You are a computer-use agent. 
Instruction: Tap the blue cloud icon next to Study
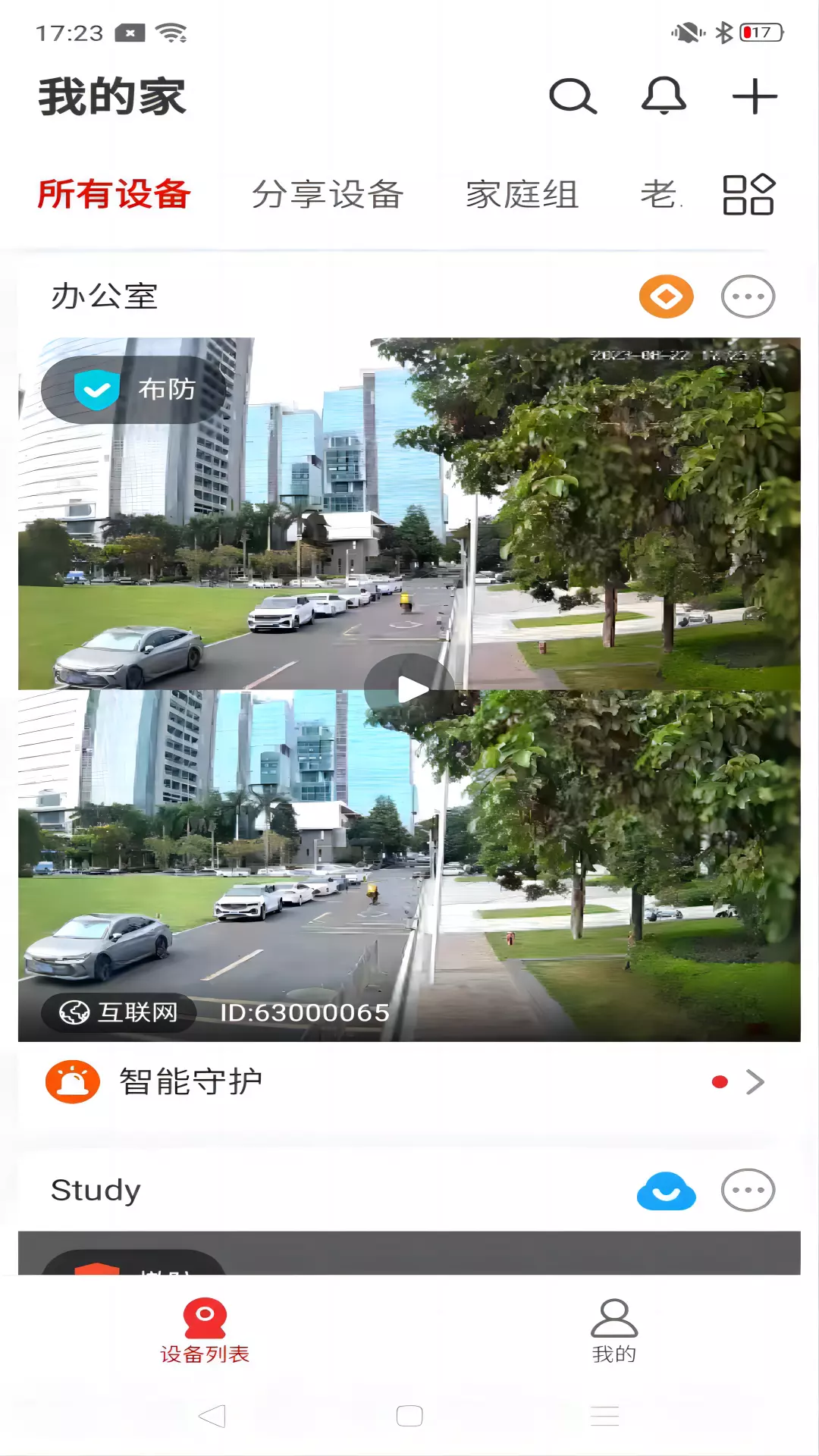(667, 1191)
